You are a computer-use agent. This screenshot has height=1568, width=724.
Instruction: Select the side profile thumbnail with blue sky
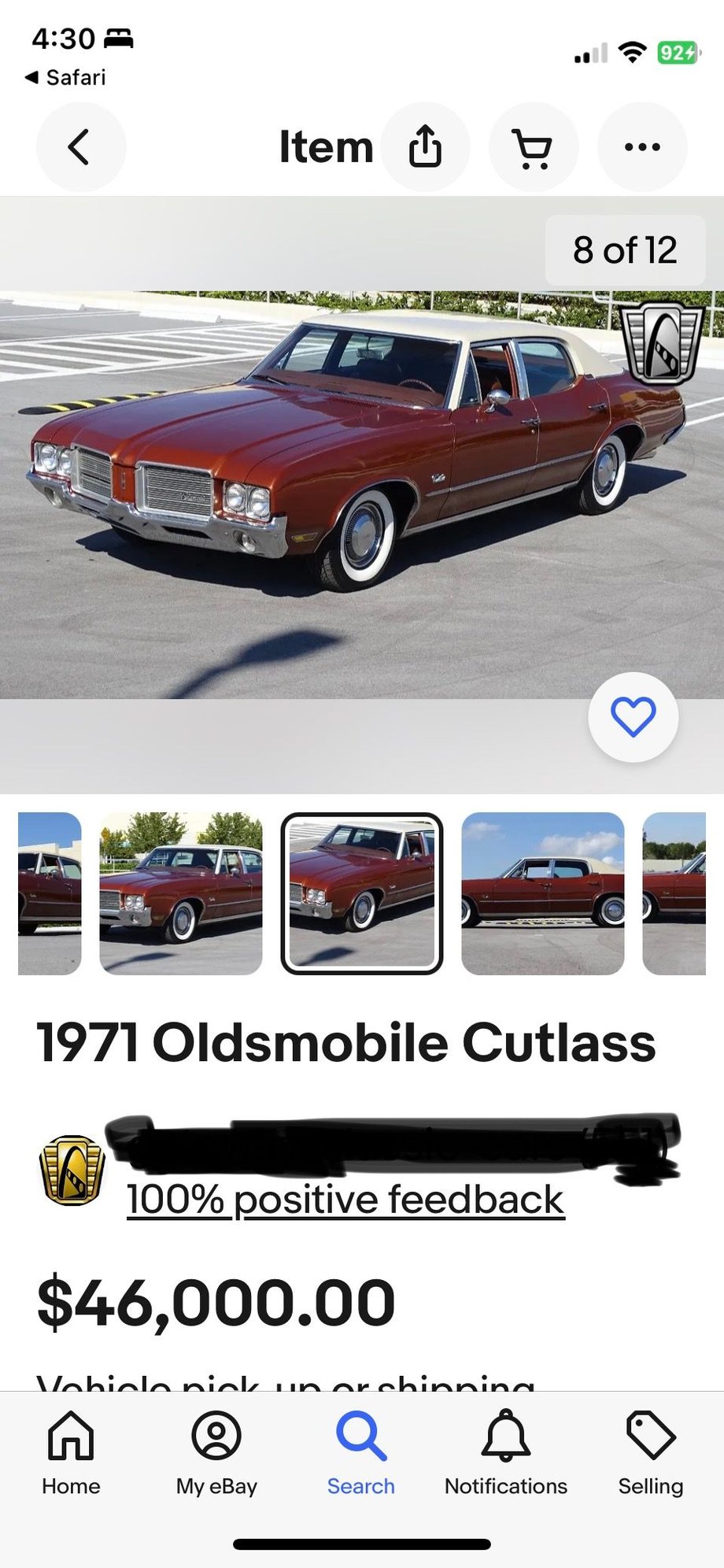(x=542, y=893)
